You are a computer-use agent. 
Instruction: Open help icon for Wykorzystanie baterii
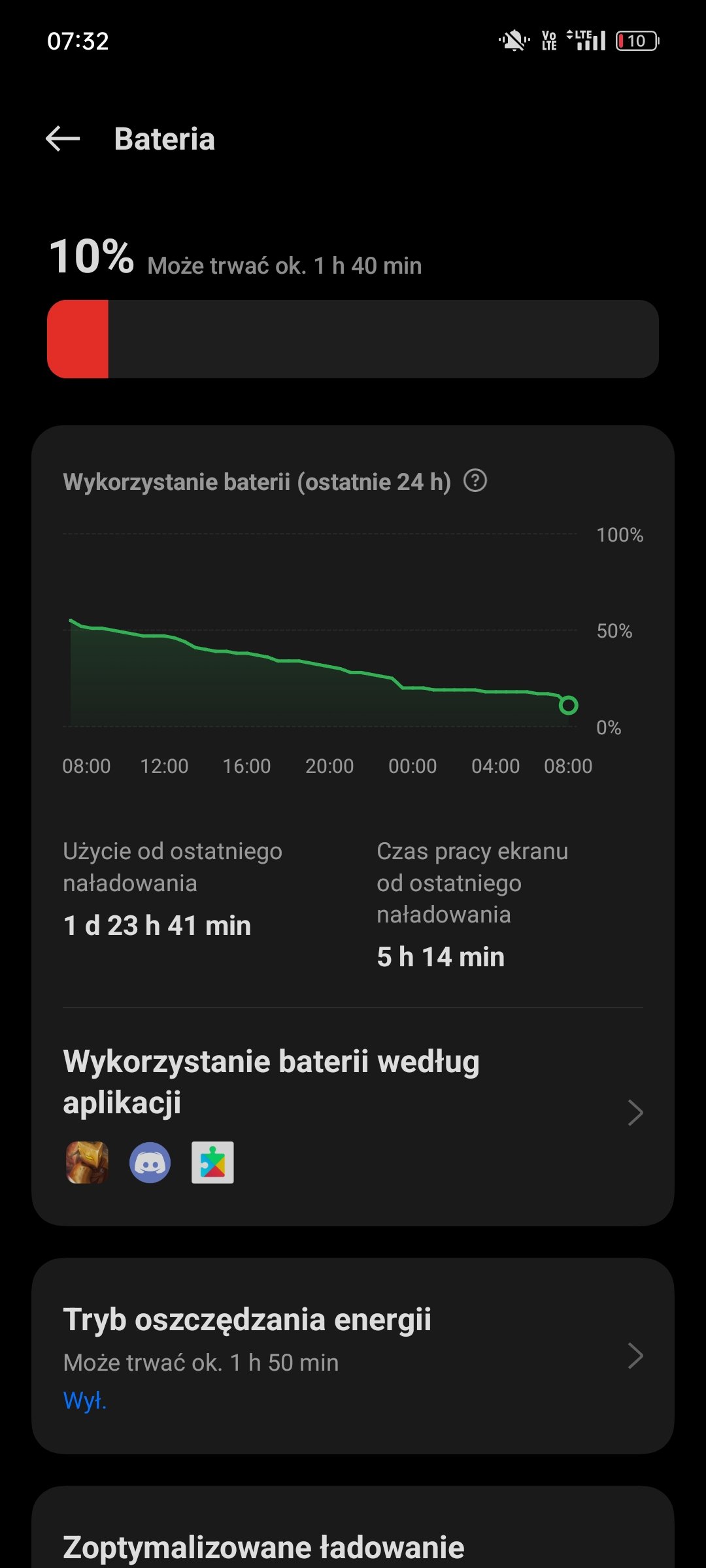tap(475, 481)
